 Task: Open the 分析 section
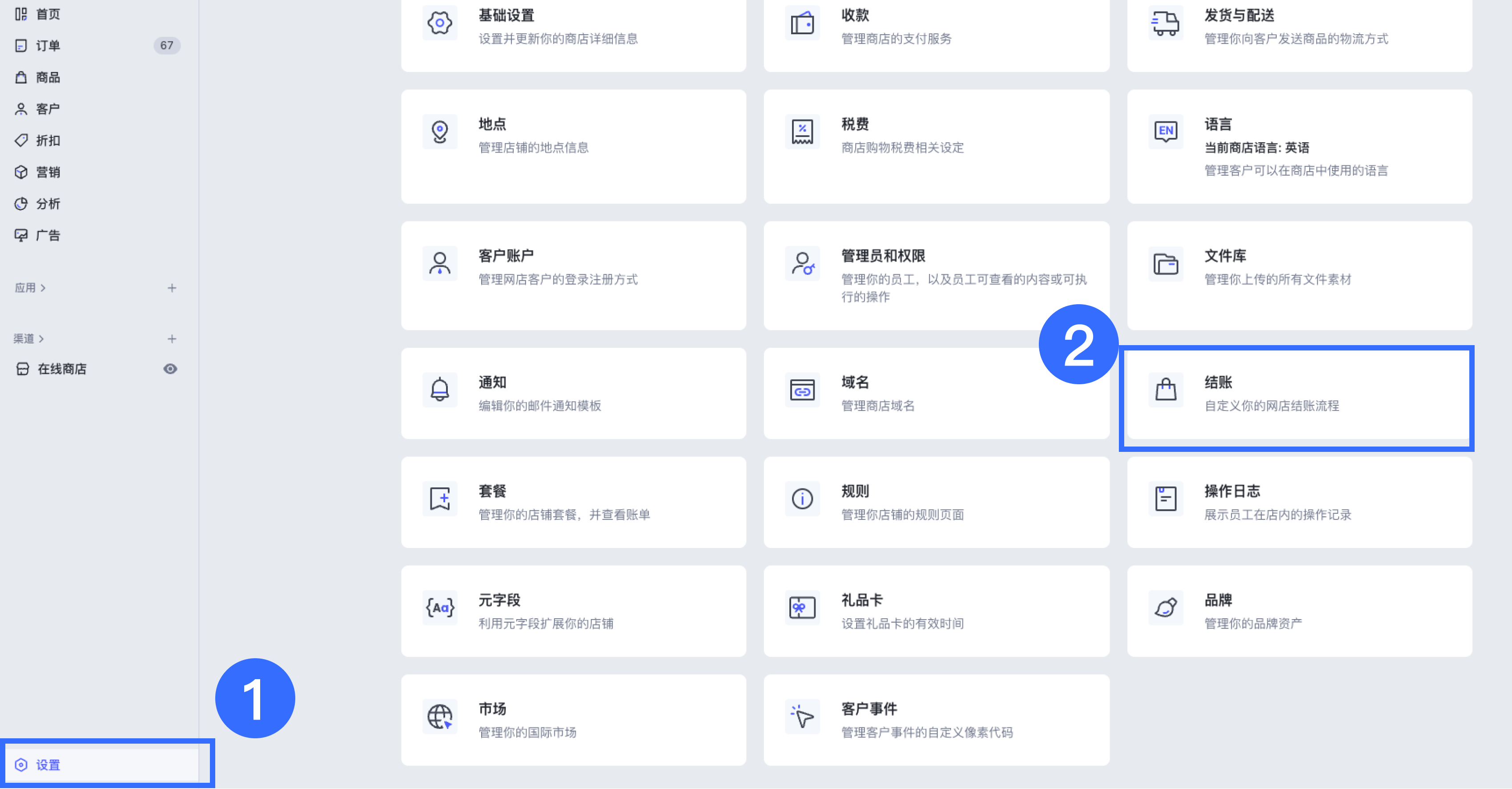point(48,204)
